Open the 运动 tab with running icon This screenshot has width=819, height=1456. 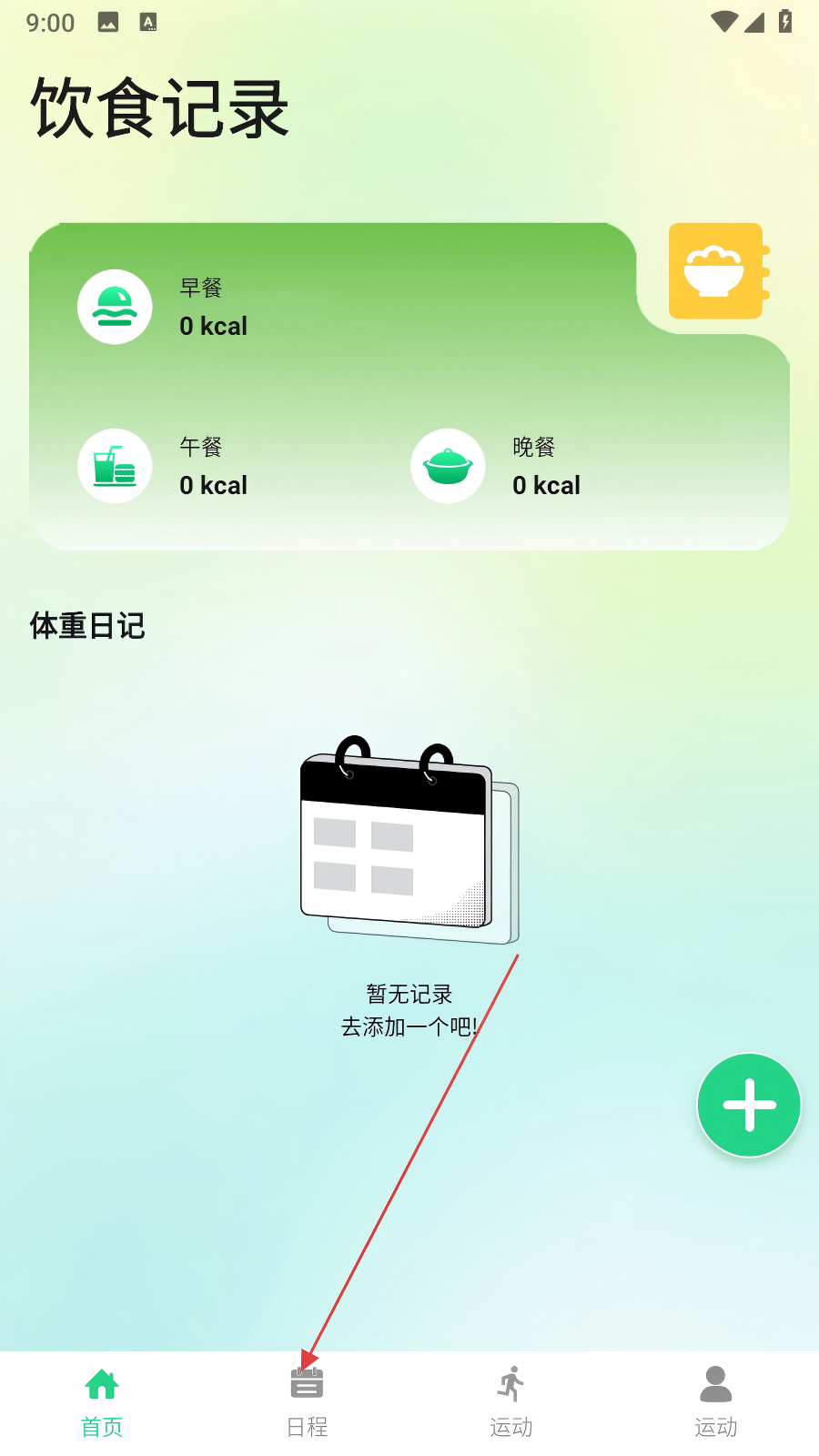coord(511,1402)
